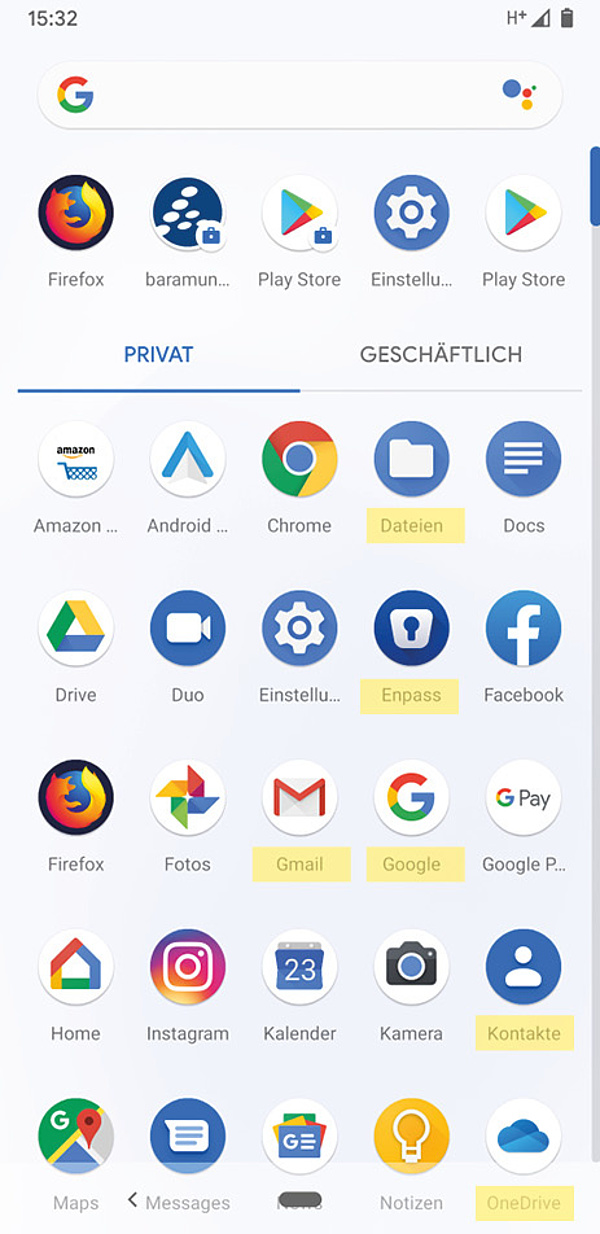
Task: Launch Instagram
Action: pyautogui.click(x=188, y=967)
